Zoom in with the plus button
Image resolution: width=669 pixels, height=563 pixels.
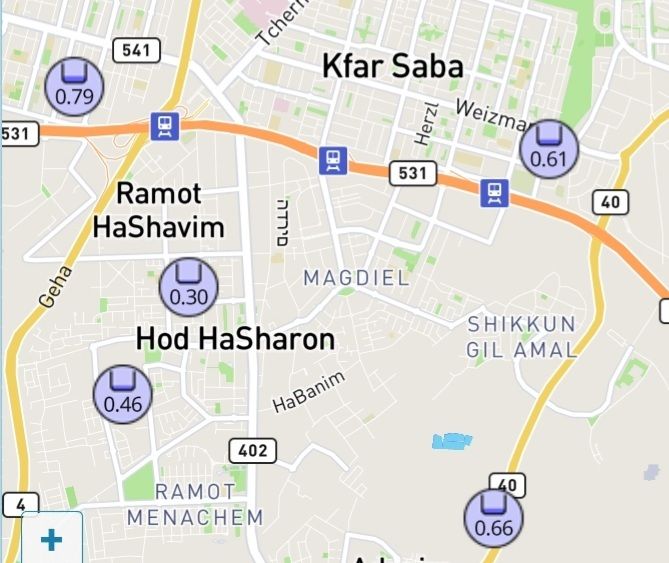pos(51,540)
